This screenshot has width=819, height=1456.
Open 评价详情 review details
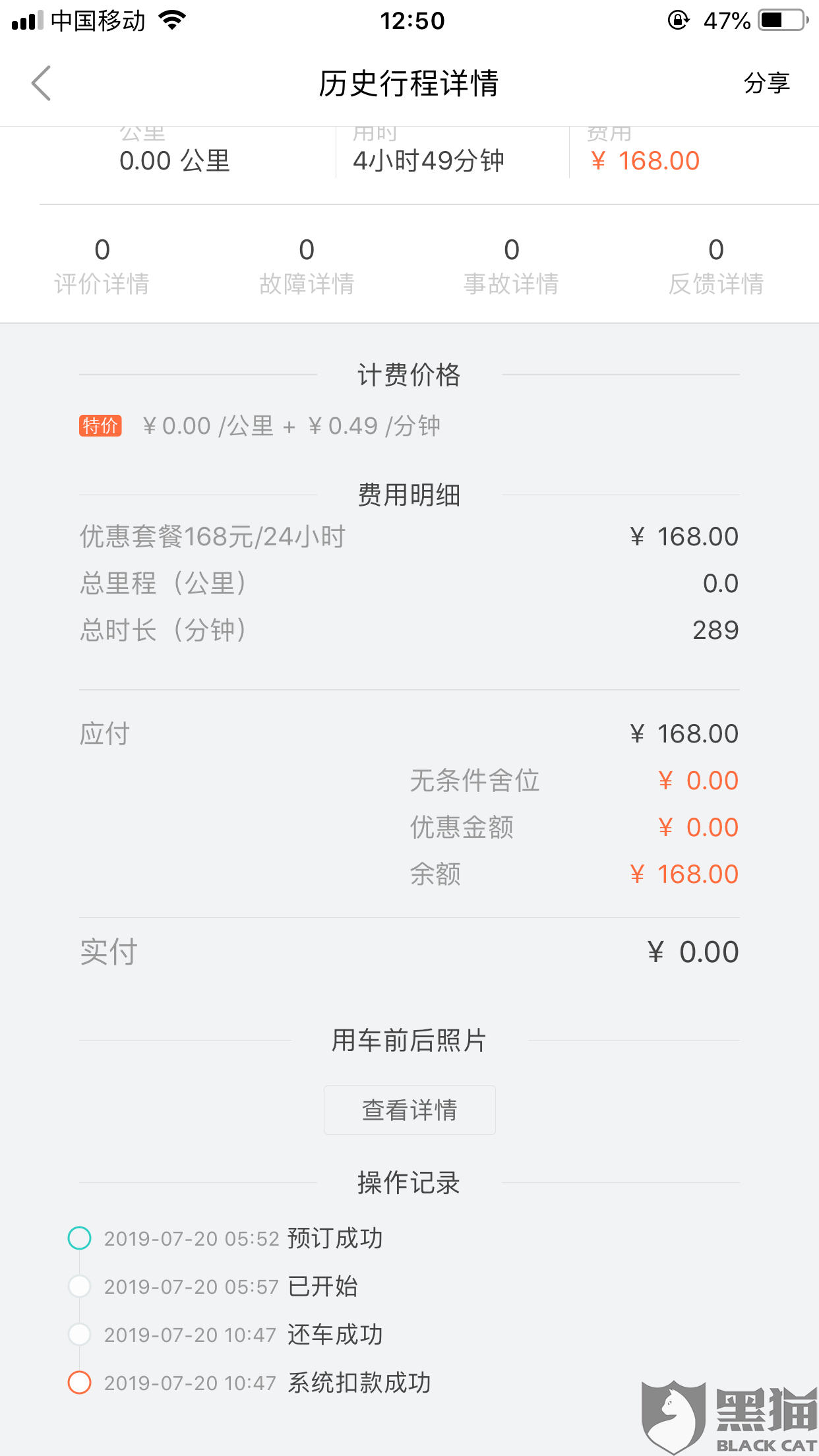point(102,266)
